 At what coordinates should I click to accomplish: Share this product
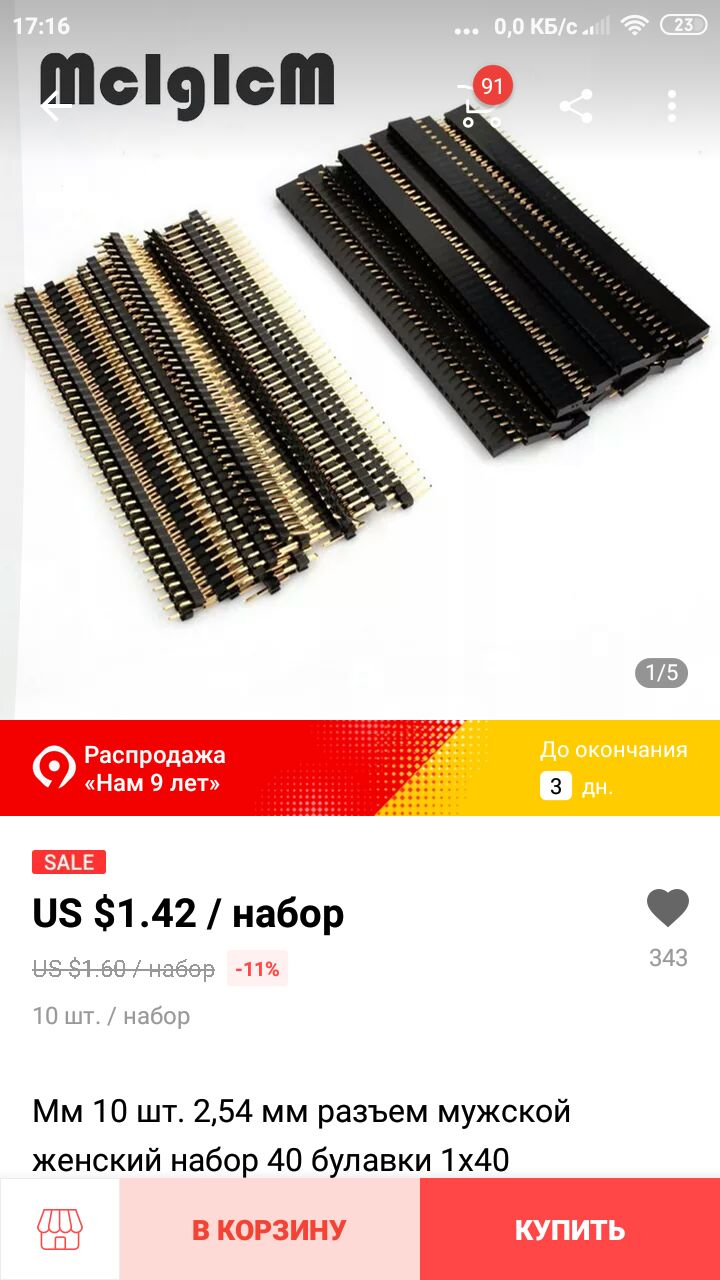(x=576, y=106)
